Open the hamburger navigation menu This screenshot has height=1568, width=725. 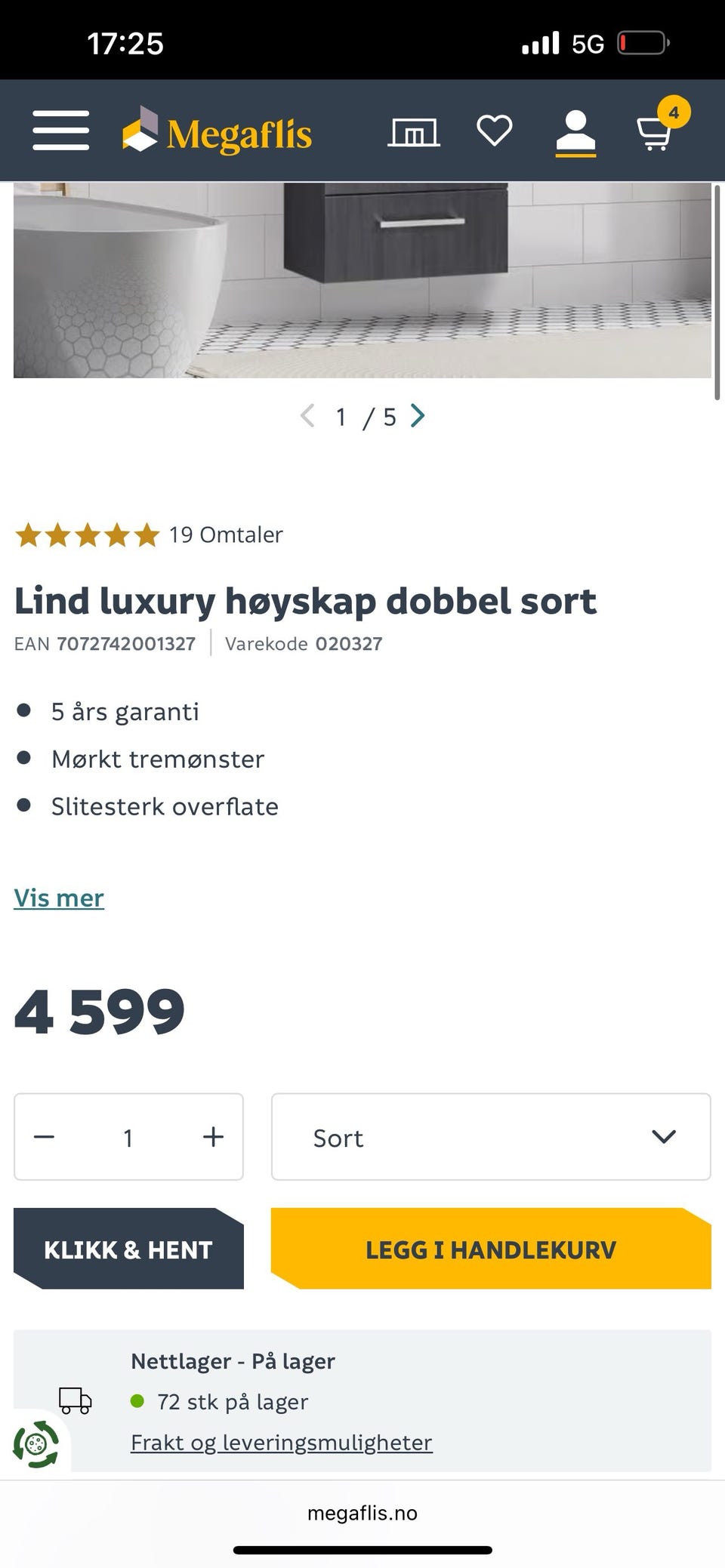coord(60,131)
